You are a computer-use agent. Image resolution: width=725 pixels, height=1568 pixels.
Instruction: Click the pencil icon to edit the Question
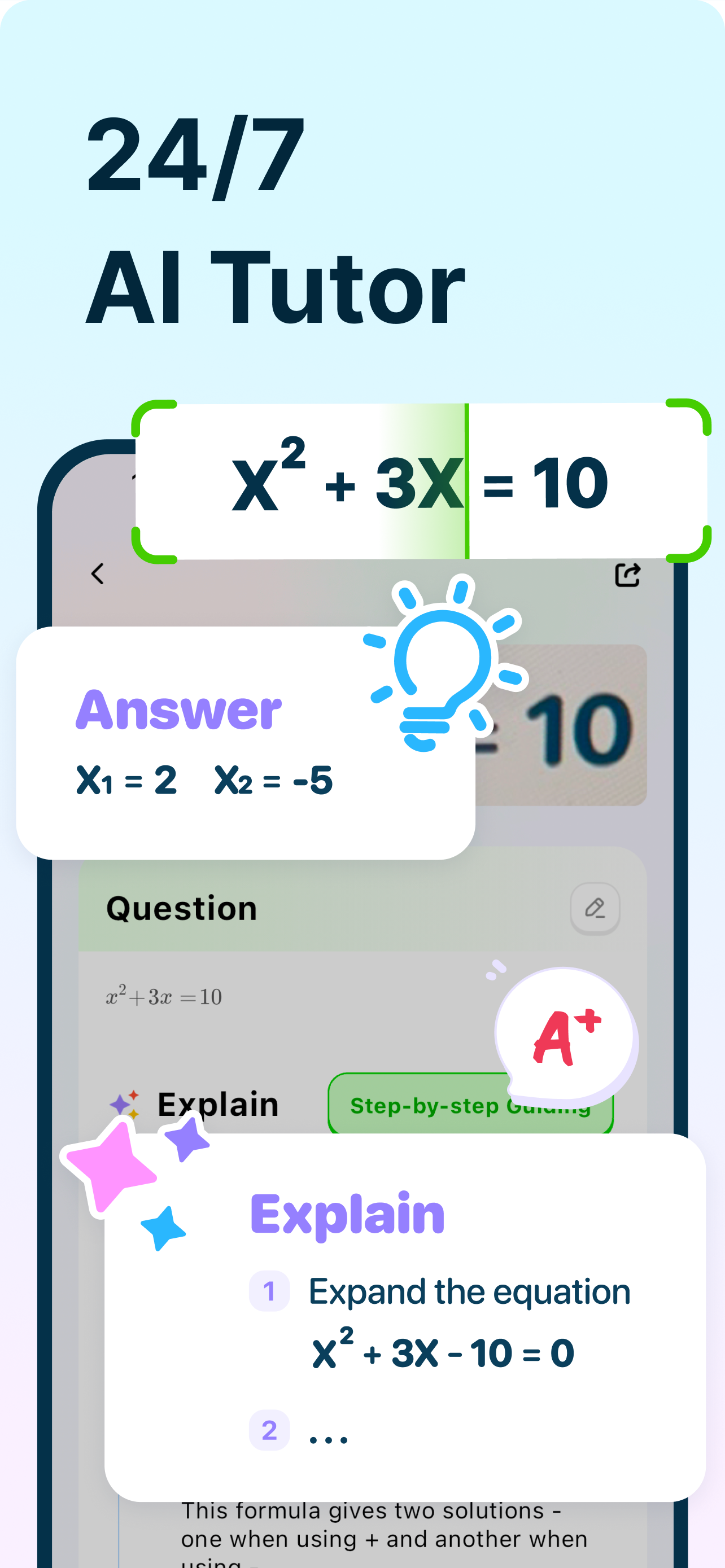595,909
